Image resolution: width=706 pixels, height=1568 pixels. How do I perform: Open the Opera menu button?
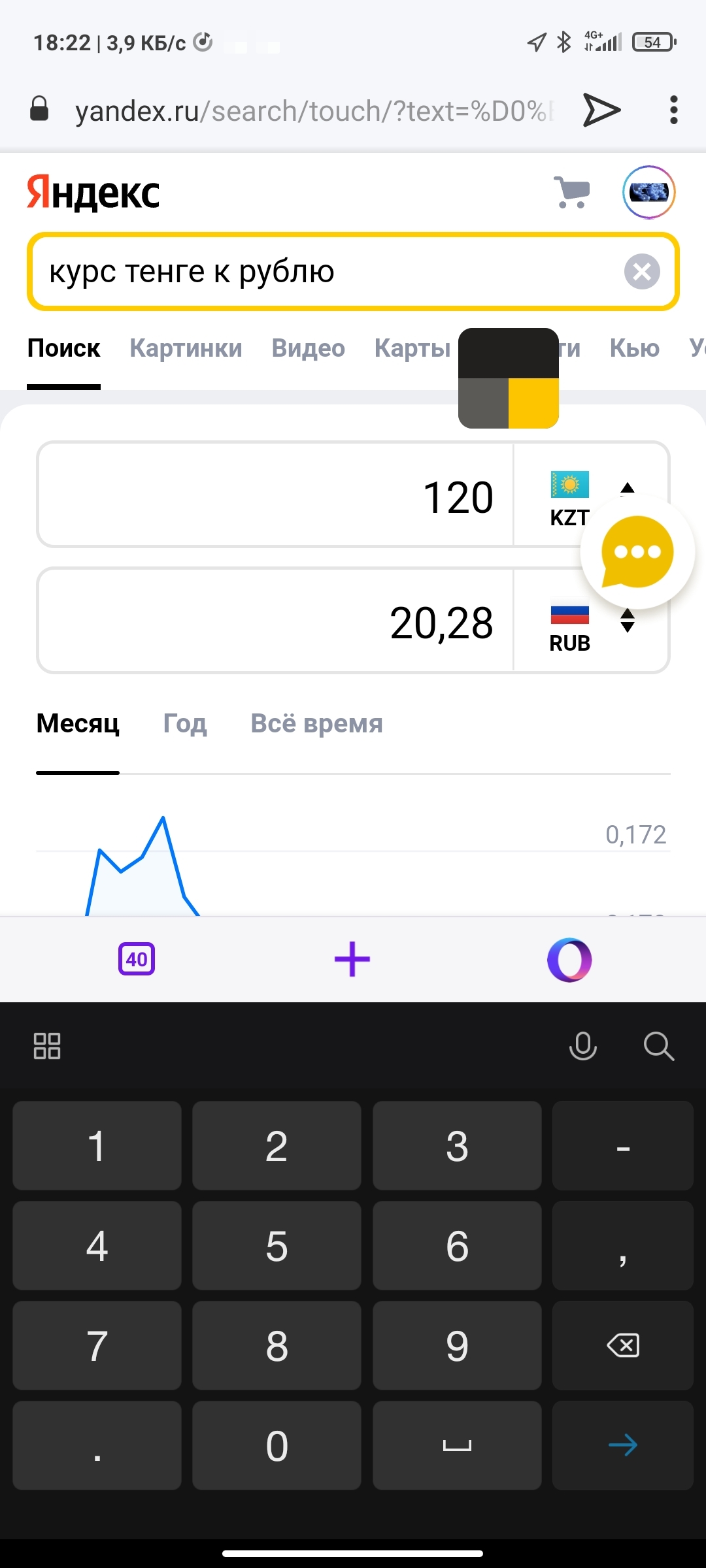click(569, 959)
